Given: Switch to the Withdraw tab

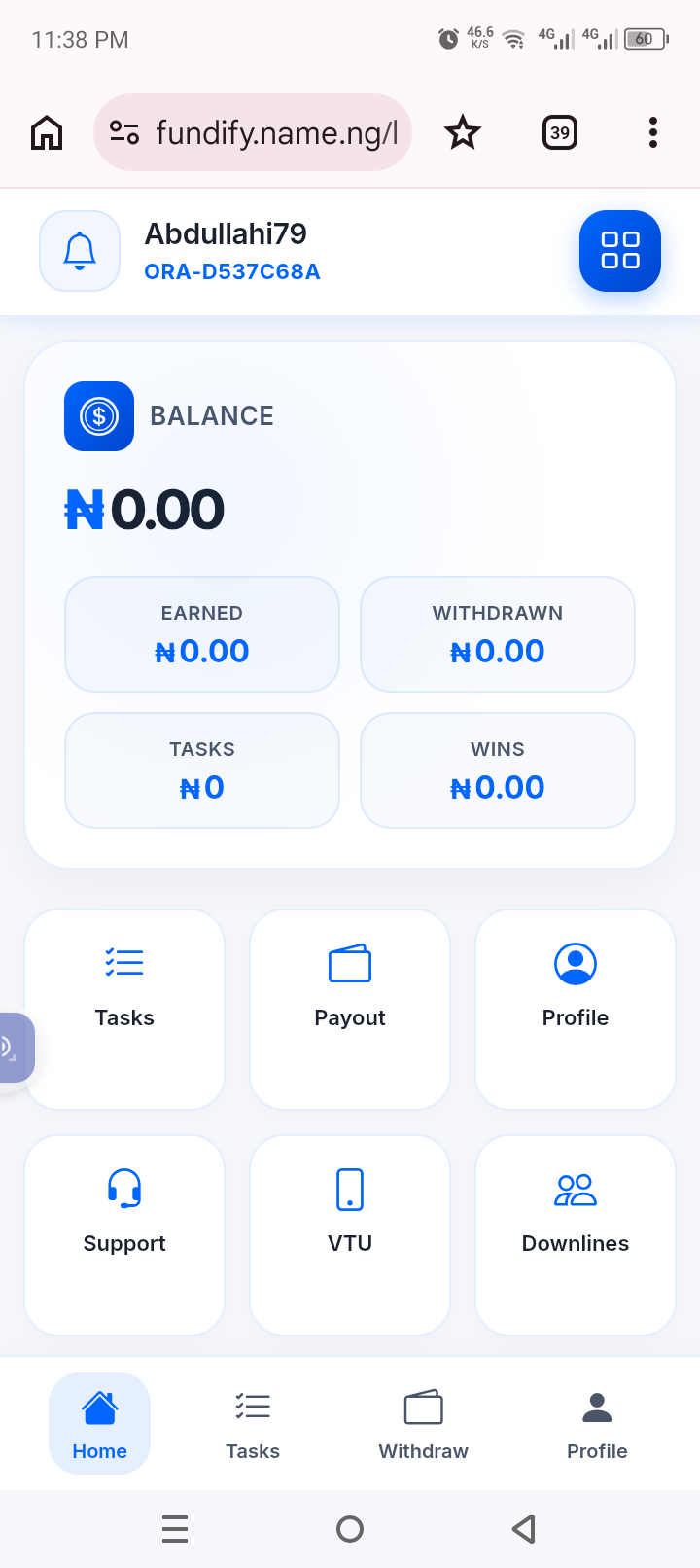Looking at the screenshot, I should pos(423,1423).
